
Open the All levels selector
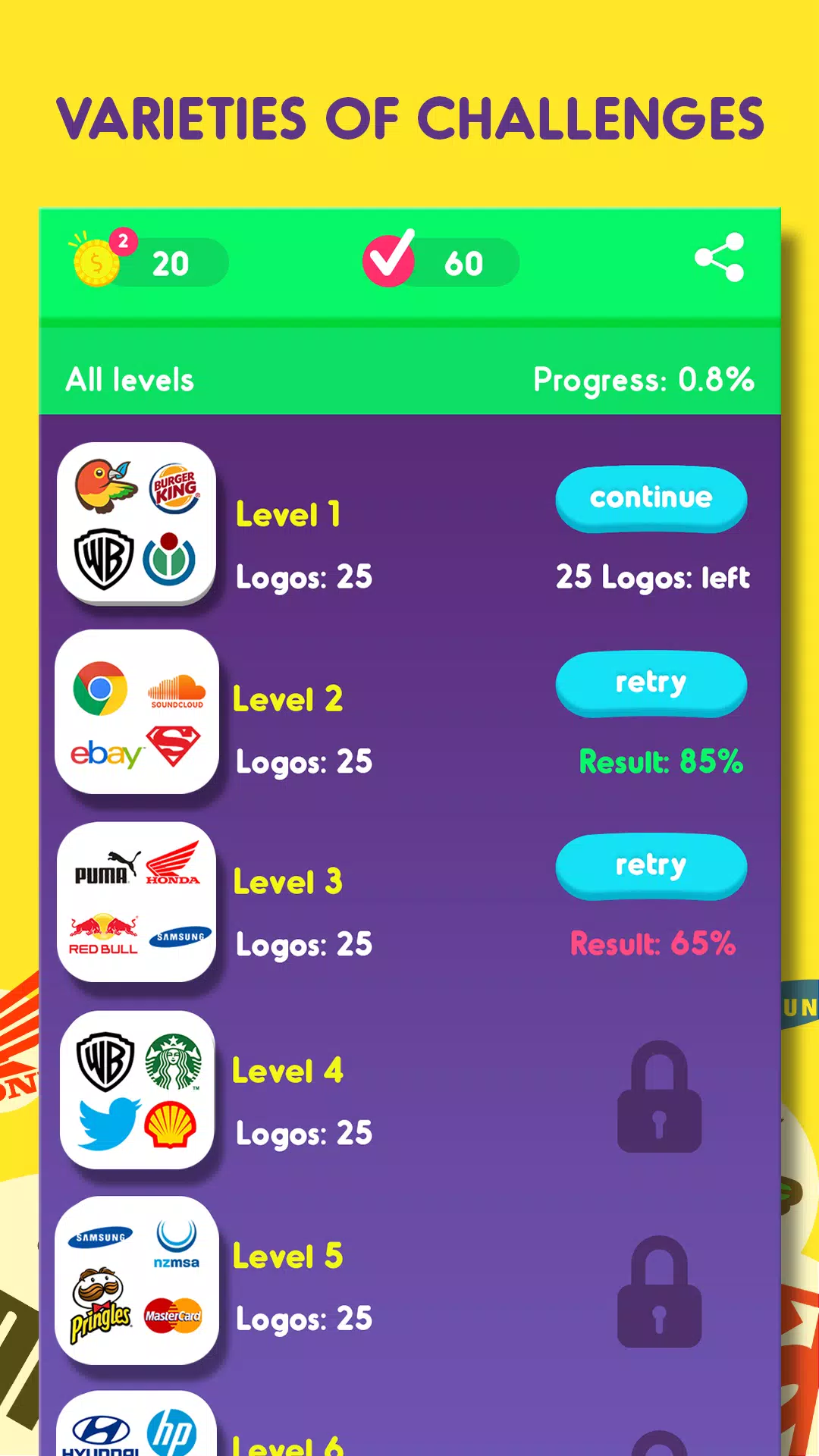coord(129,379)
